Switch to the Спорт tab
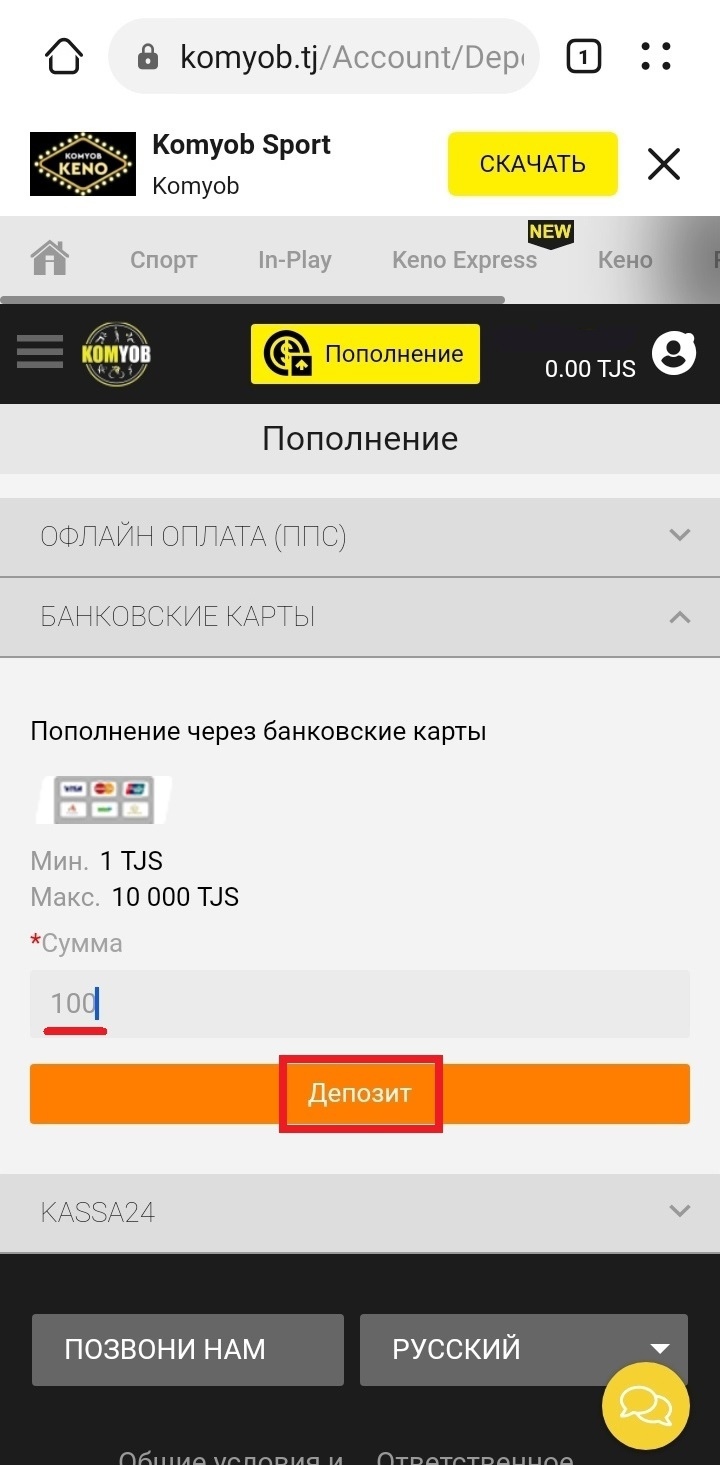Viewport: 720px width, 1465px height. coord(164,260)
